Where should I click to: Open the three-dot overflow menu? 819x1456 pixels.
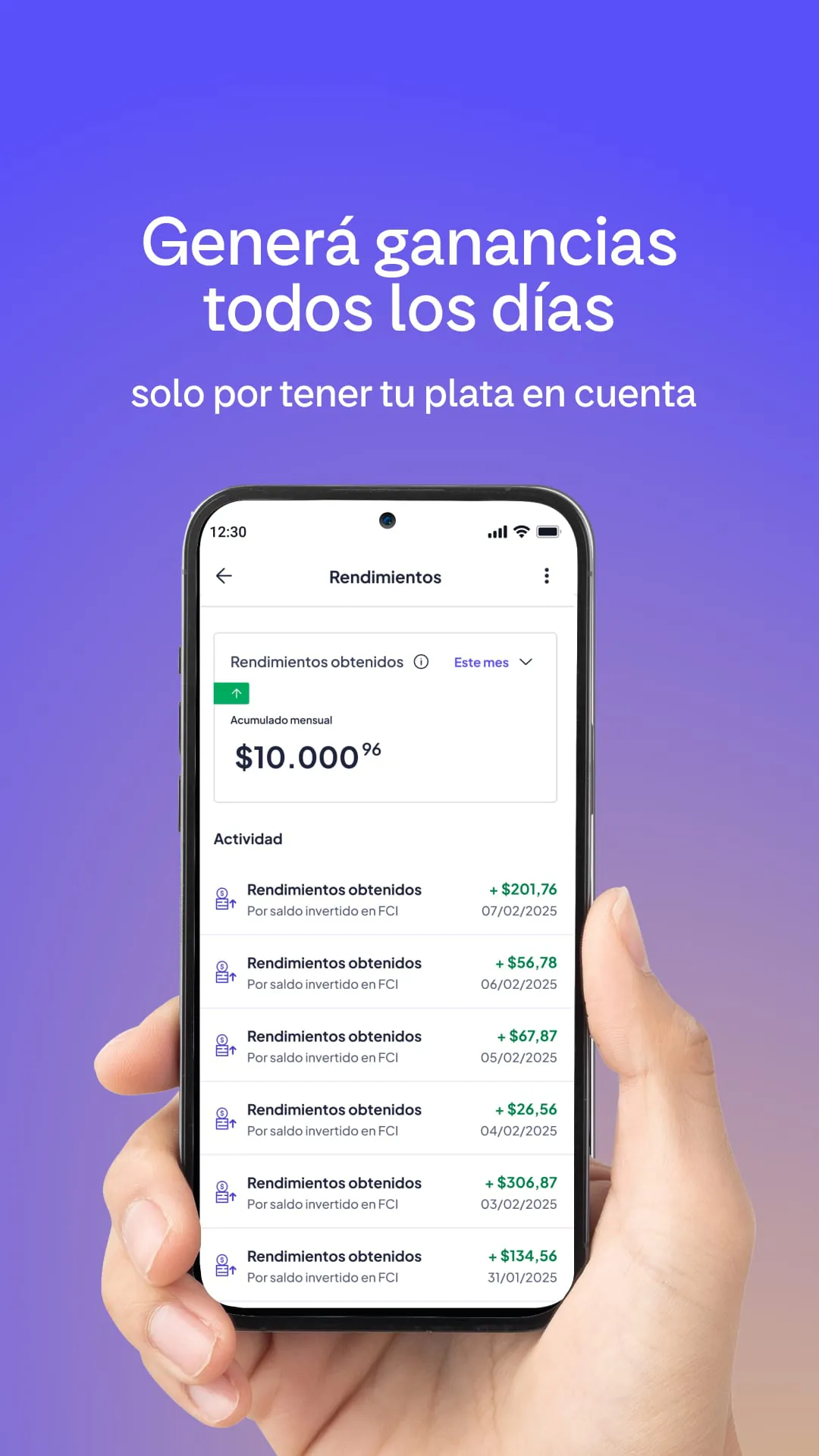[547, 576]
